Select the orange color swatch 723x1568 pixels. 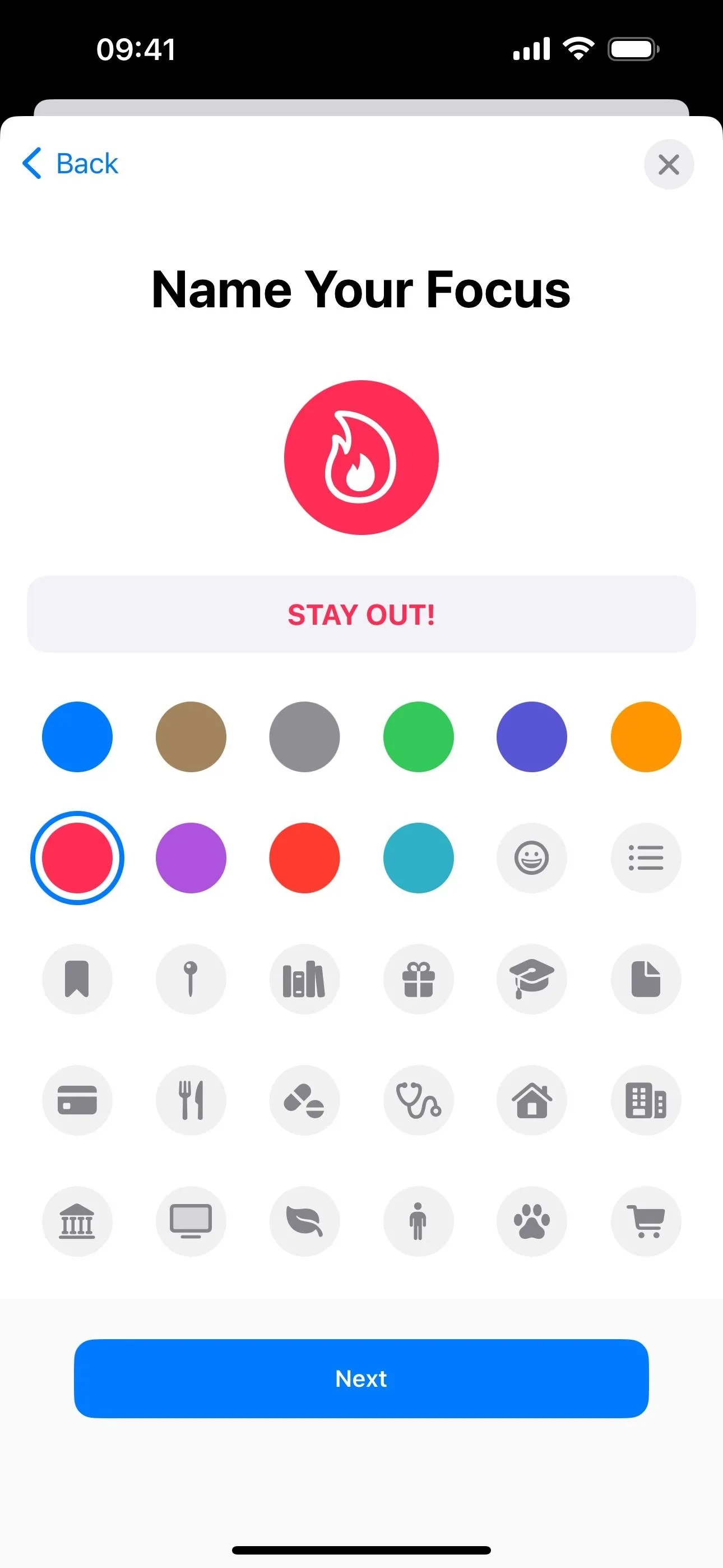[x=646, y=736]
